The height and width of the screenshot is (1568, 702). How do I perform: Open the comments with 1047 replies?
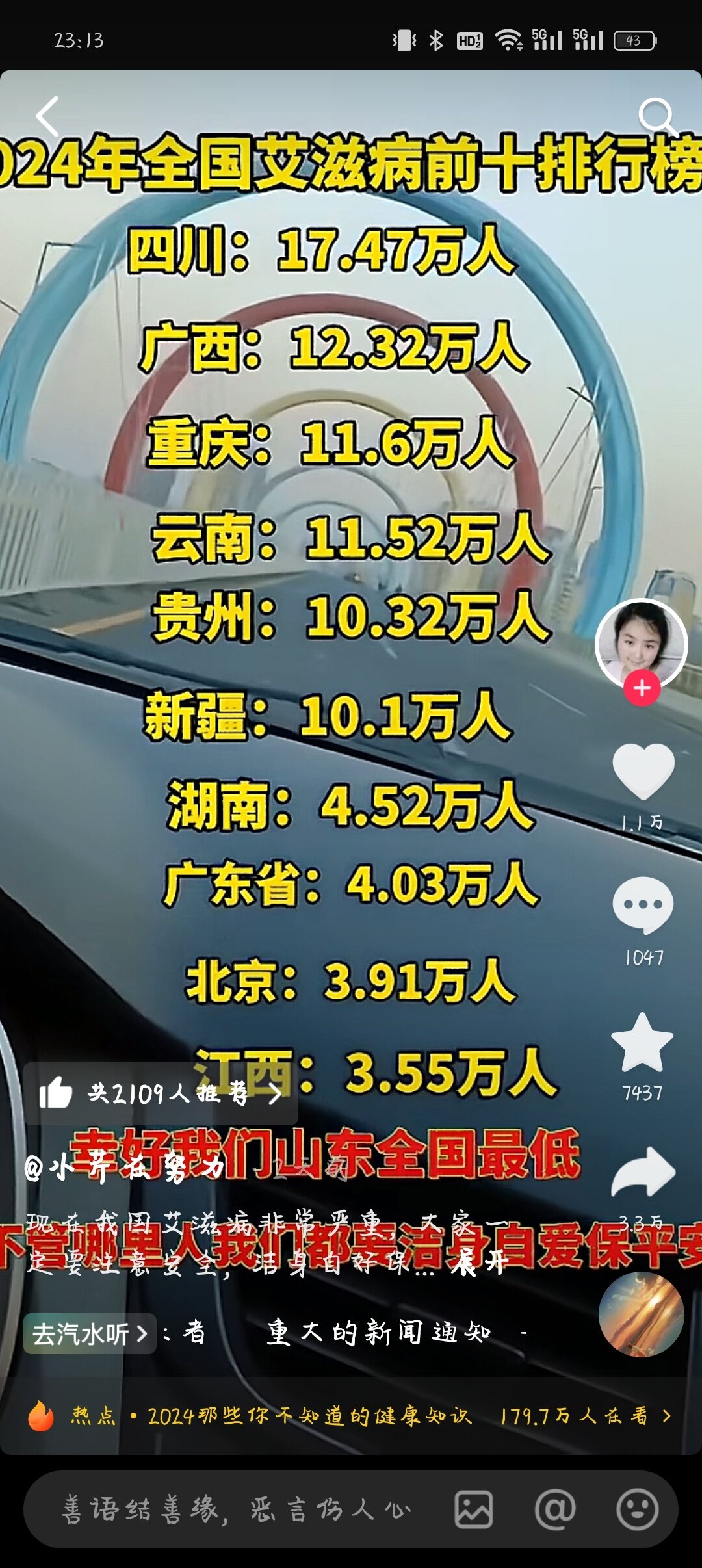pos(643,905)
